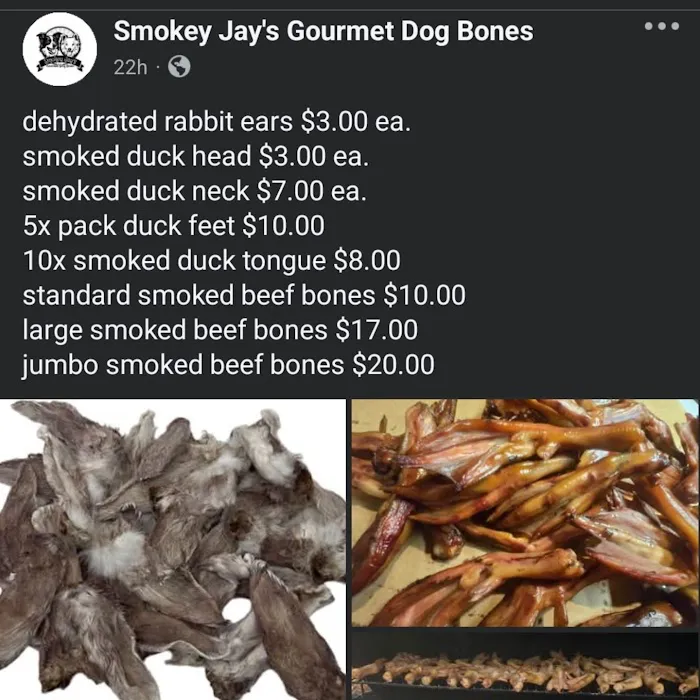
Task: Open the bottom-right smoker rack photo
Action: click(524, 666)
